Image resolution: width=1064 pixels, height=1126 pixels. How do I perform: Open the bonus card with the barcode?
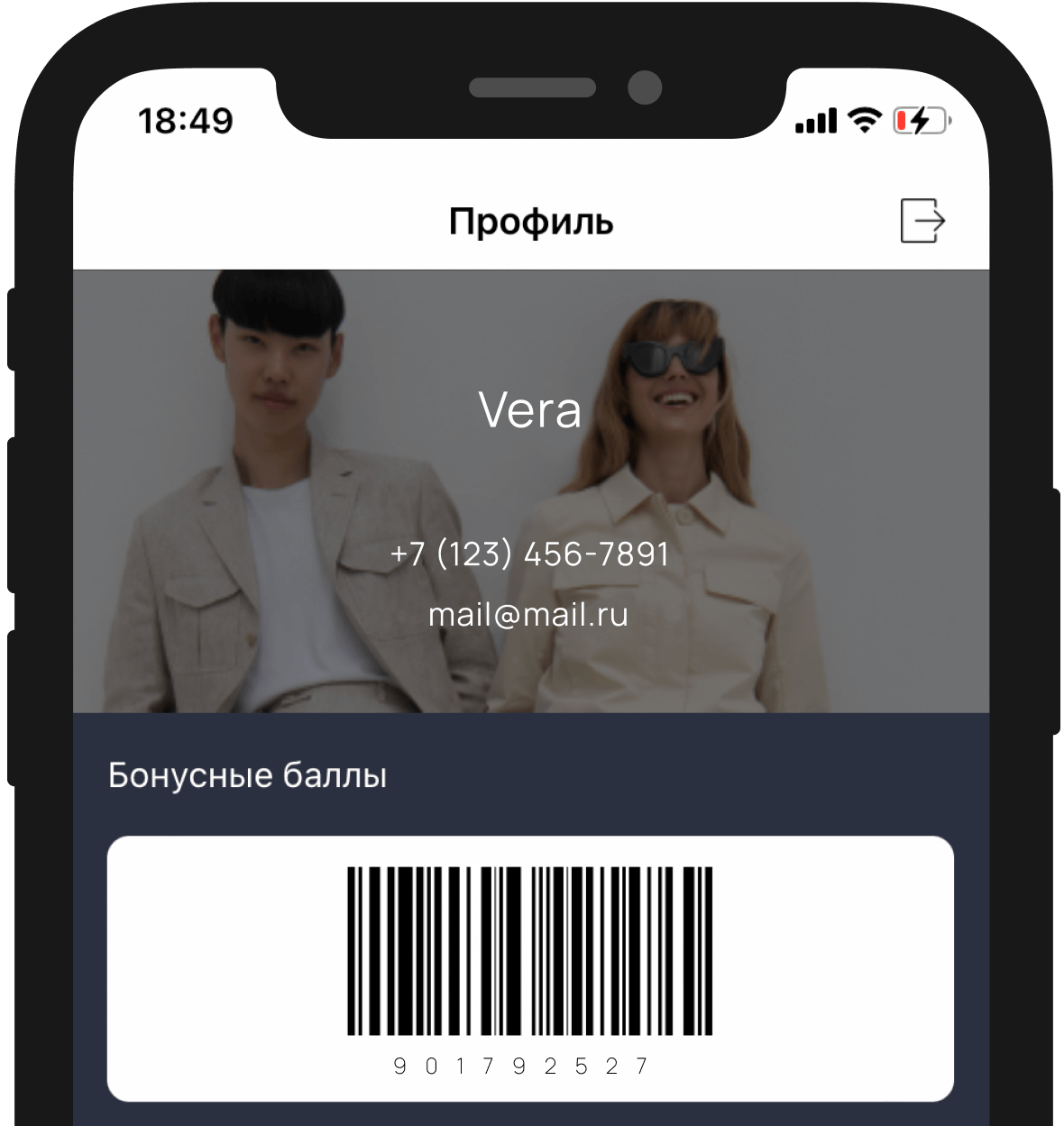coord(530,968)
